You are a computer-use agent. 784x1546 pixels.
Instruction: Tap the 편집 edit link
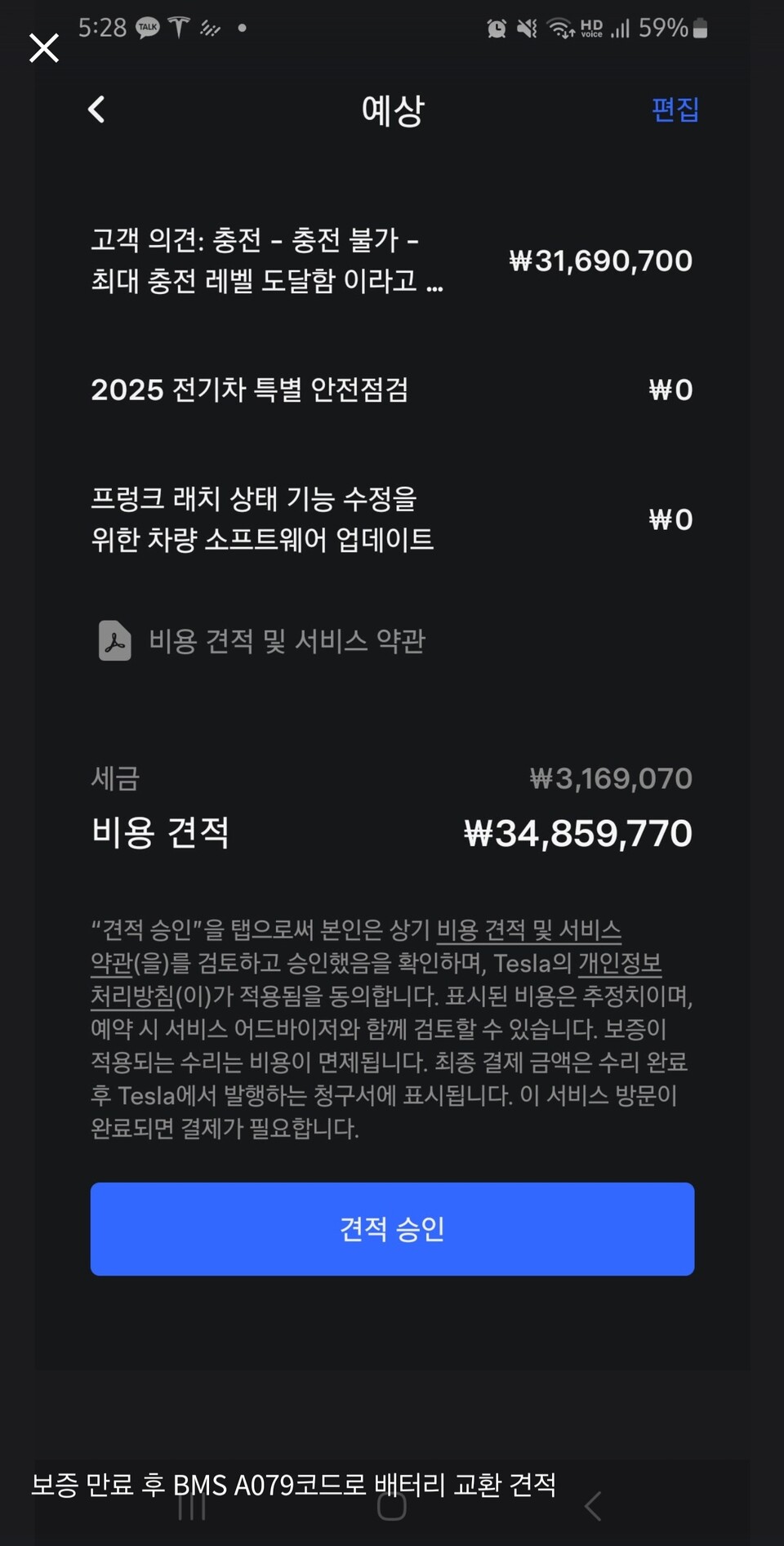pos(674,109)
